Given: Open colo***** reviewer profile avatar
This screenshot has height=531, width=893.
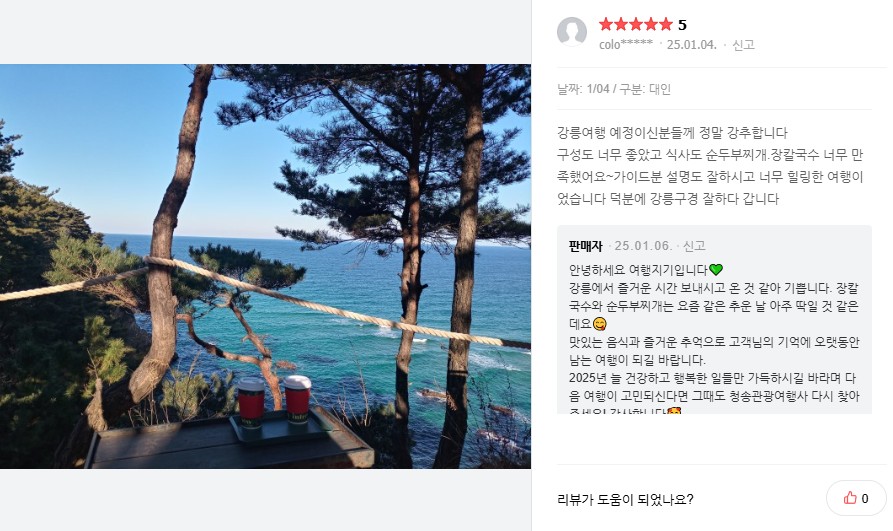Looking at the screenshot, I should point(572,32).
